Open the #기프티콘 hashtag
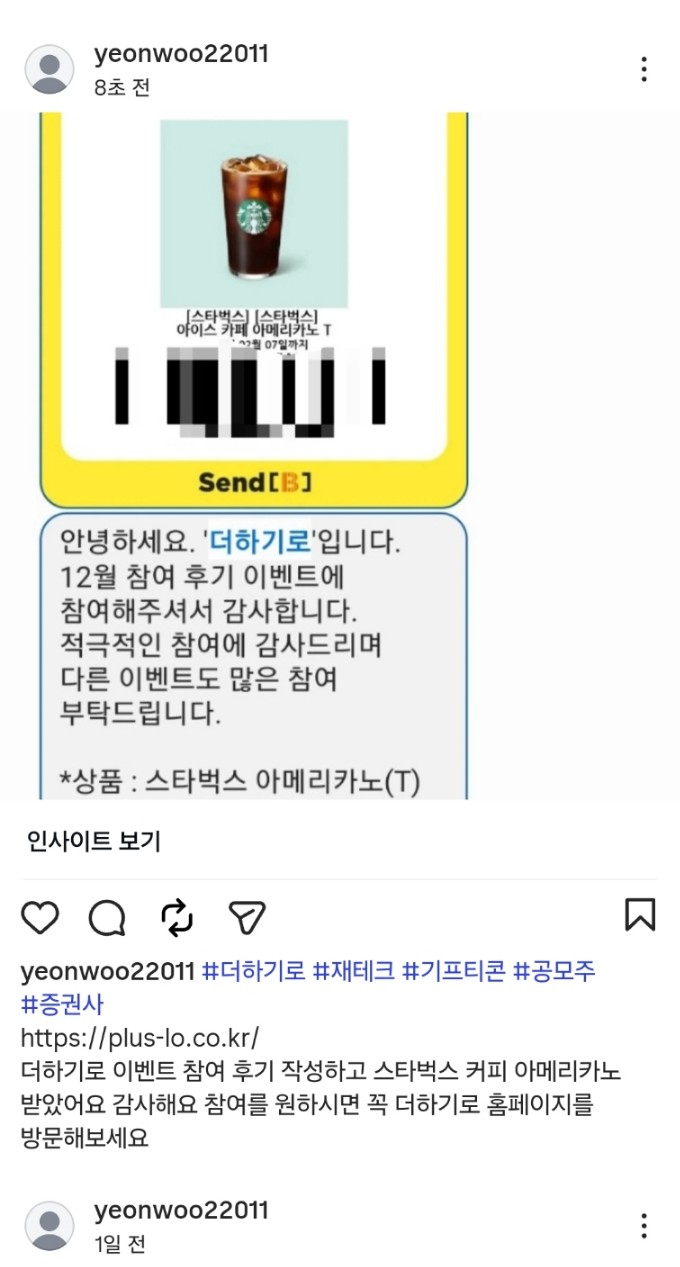This screenshot has height=1267, width=680. point(454,971)
